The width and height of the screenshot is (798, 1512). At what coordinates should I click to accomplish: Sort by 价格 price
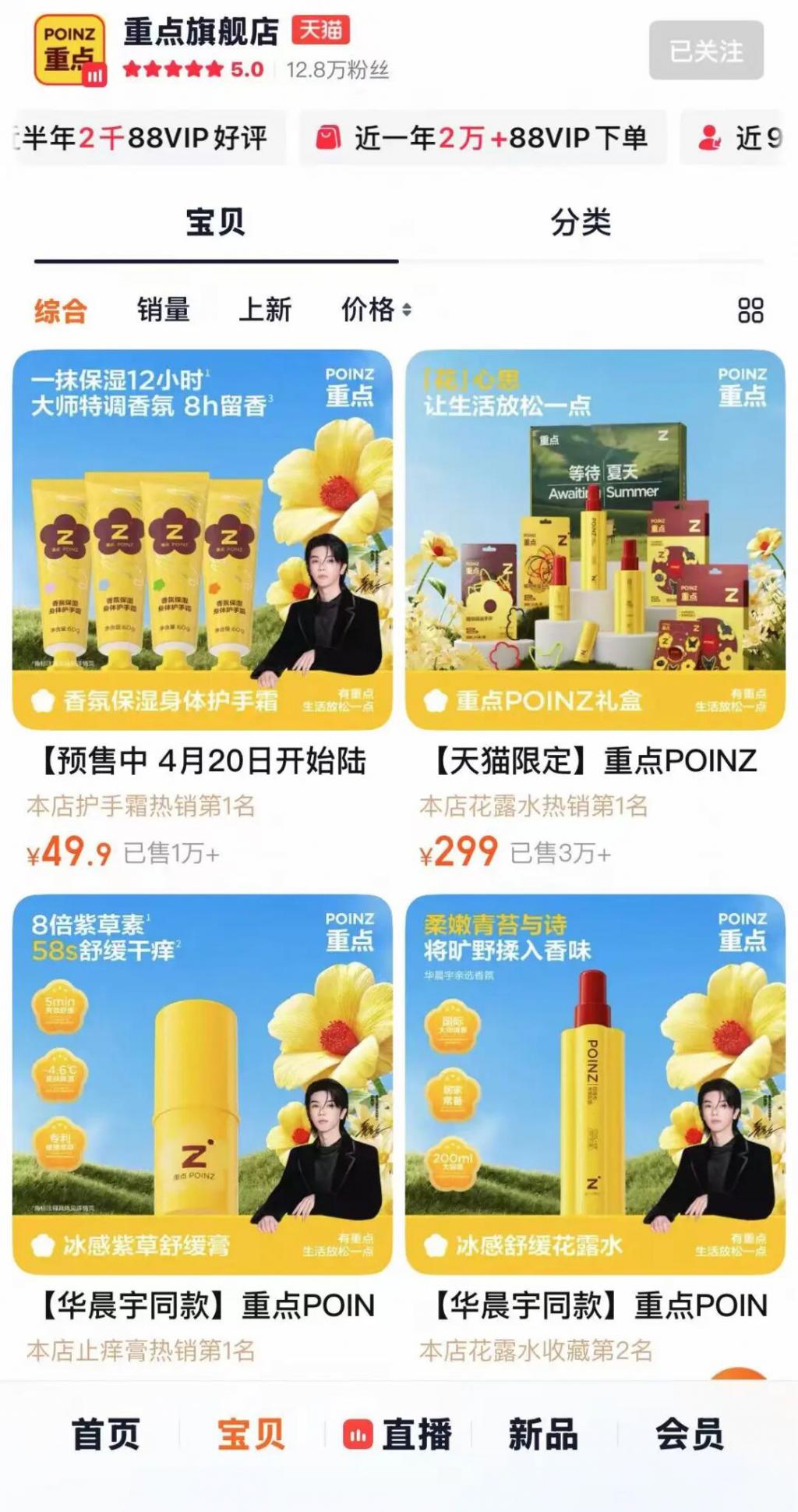click(376, 310)
